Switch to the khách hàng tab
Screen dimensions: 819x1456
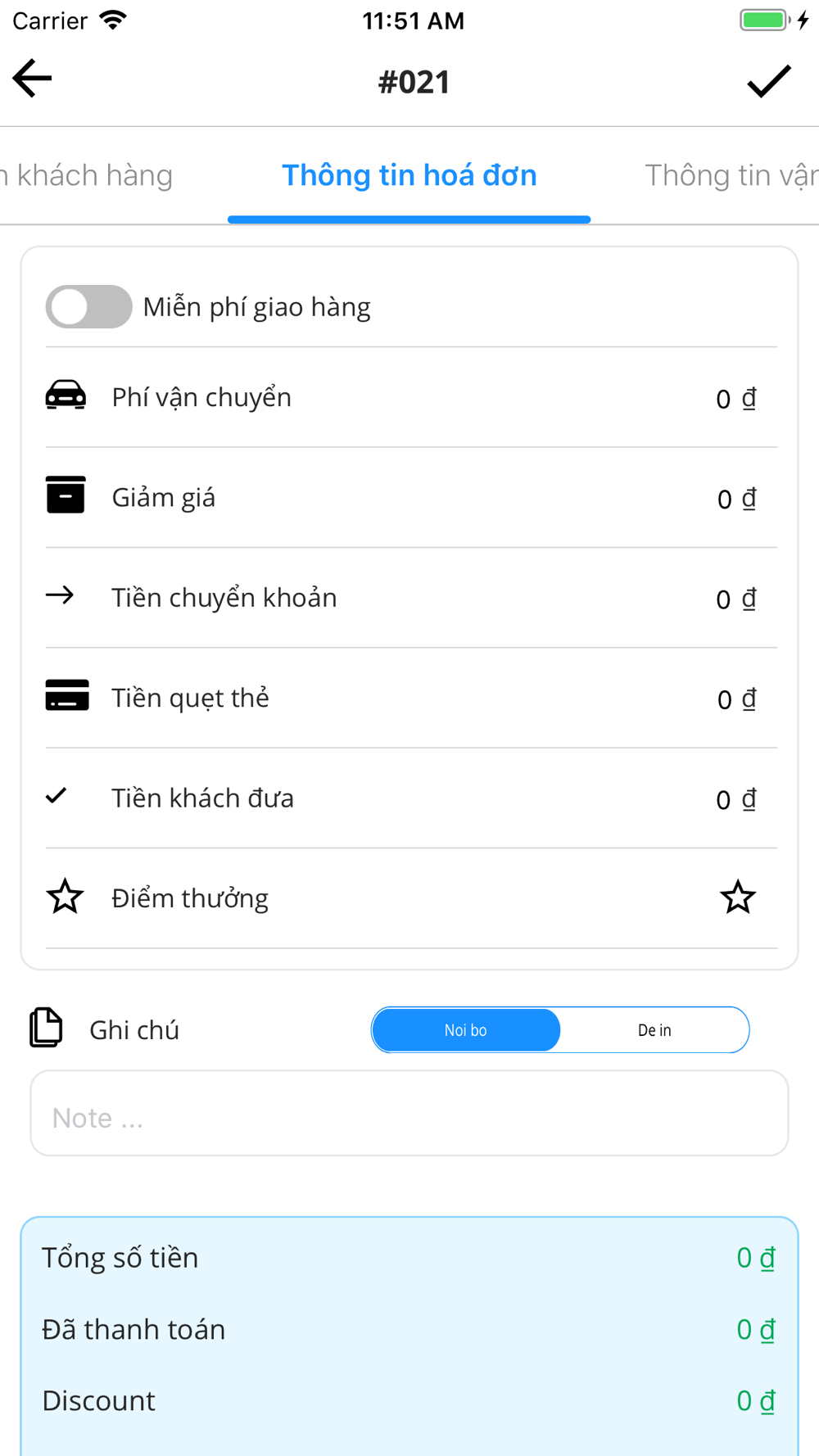(87, 175)
